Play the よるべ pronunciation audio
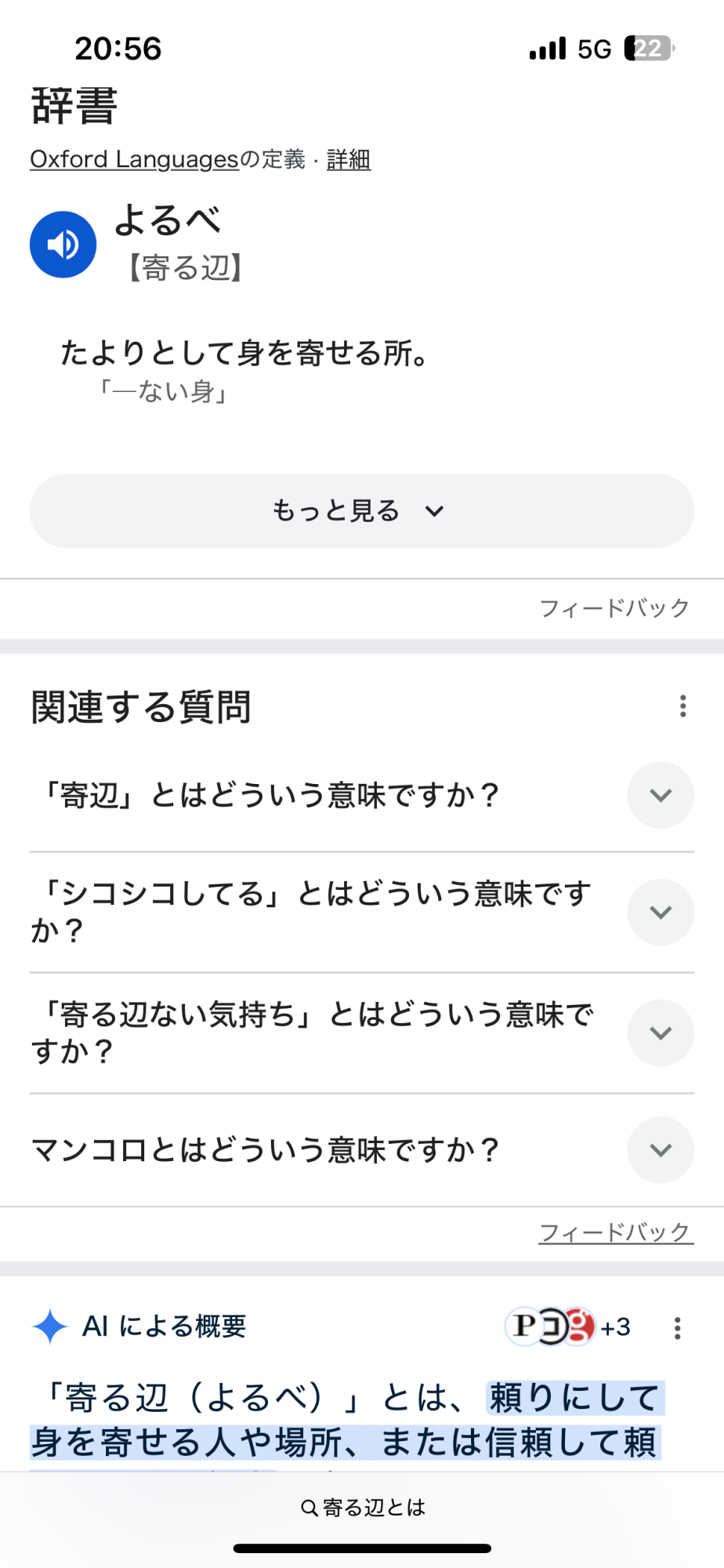The width and height of the screenshot is (724, 1568). tap(63, 245)
